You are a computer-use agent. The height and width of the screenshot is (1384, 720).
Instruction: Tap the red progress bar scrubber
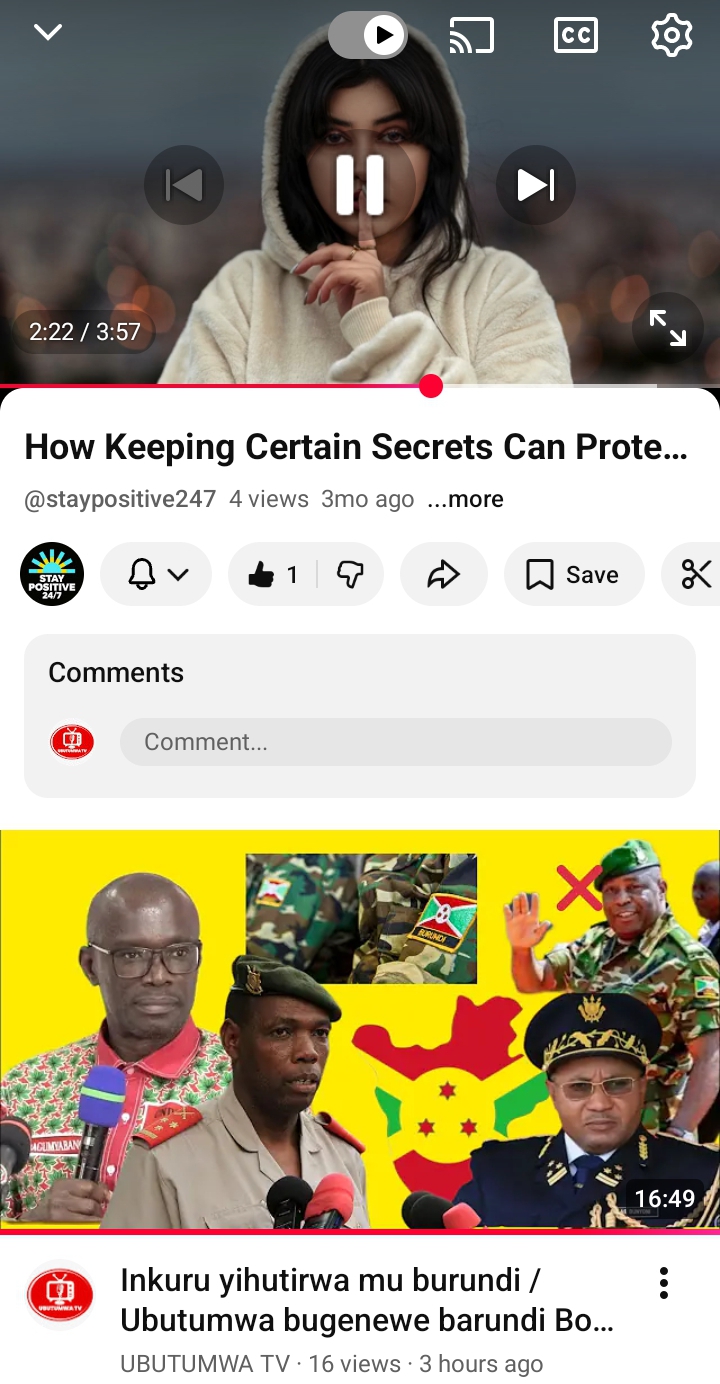[x=431, y=386]
